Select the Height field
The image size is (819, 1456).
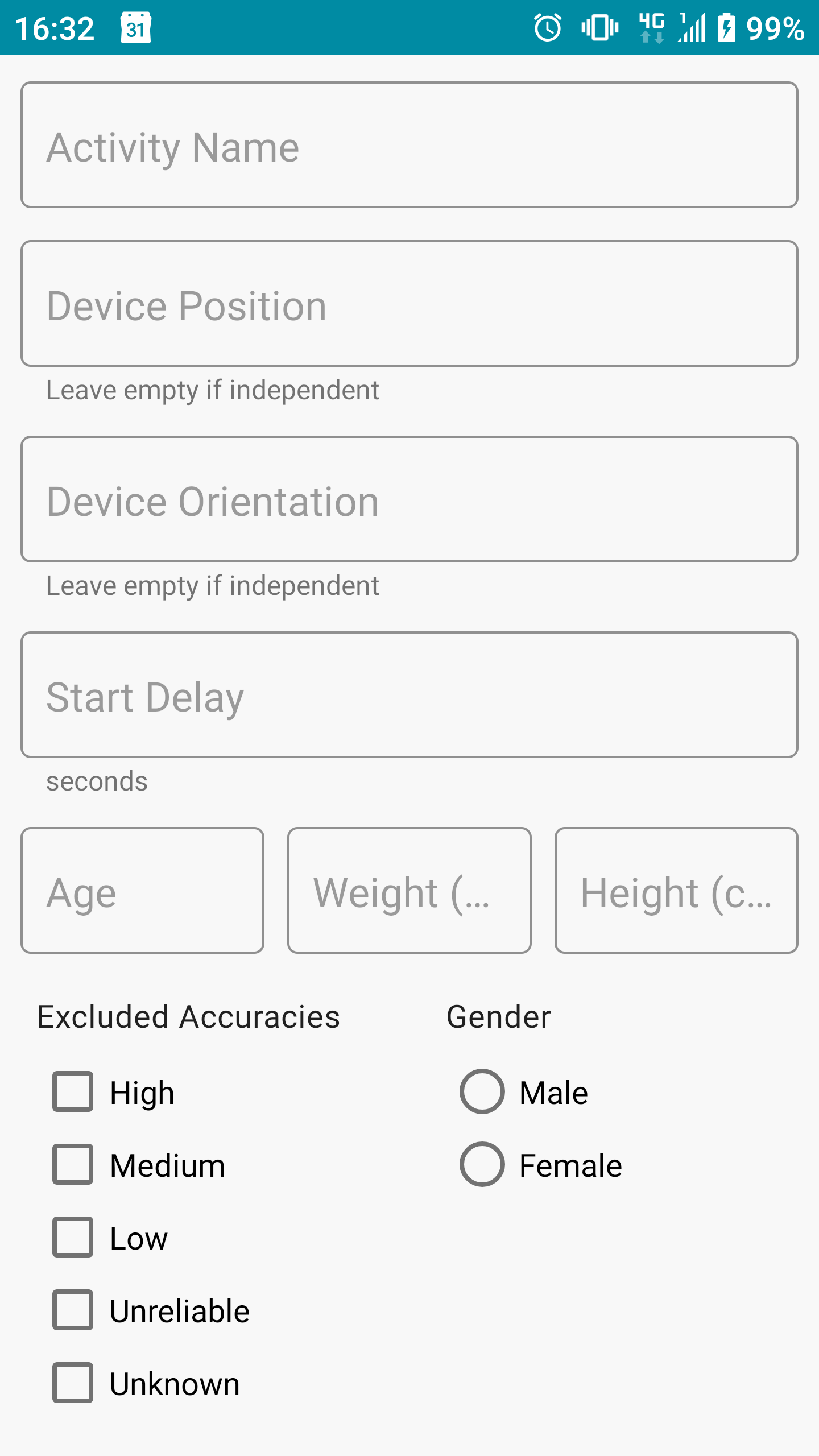676,891
